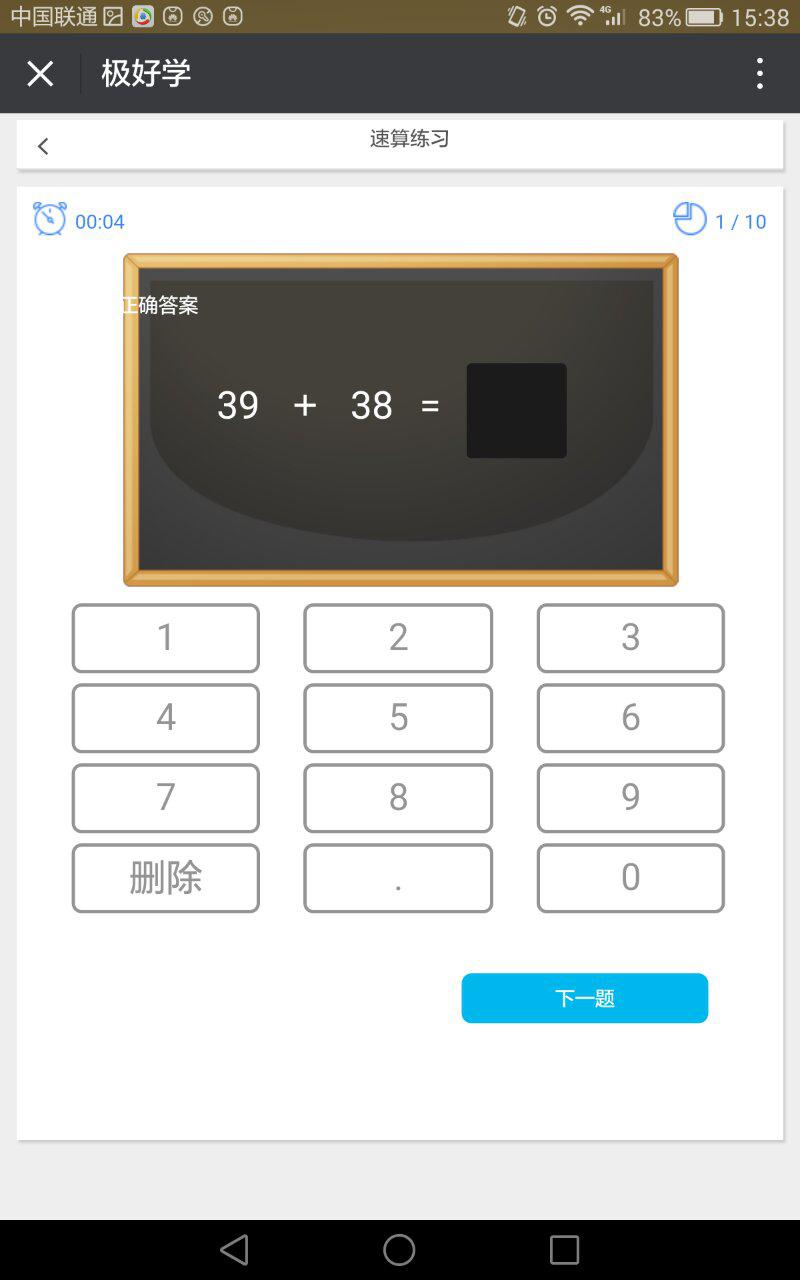Screen dimensions: 800x1280
Task: Enter digit 4 on the keypad
Action: click(x=166, y=718)
